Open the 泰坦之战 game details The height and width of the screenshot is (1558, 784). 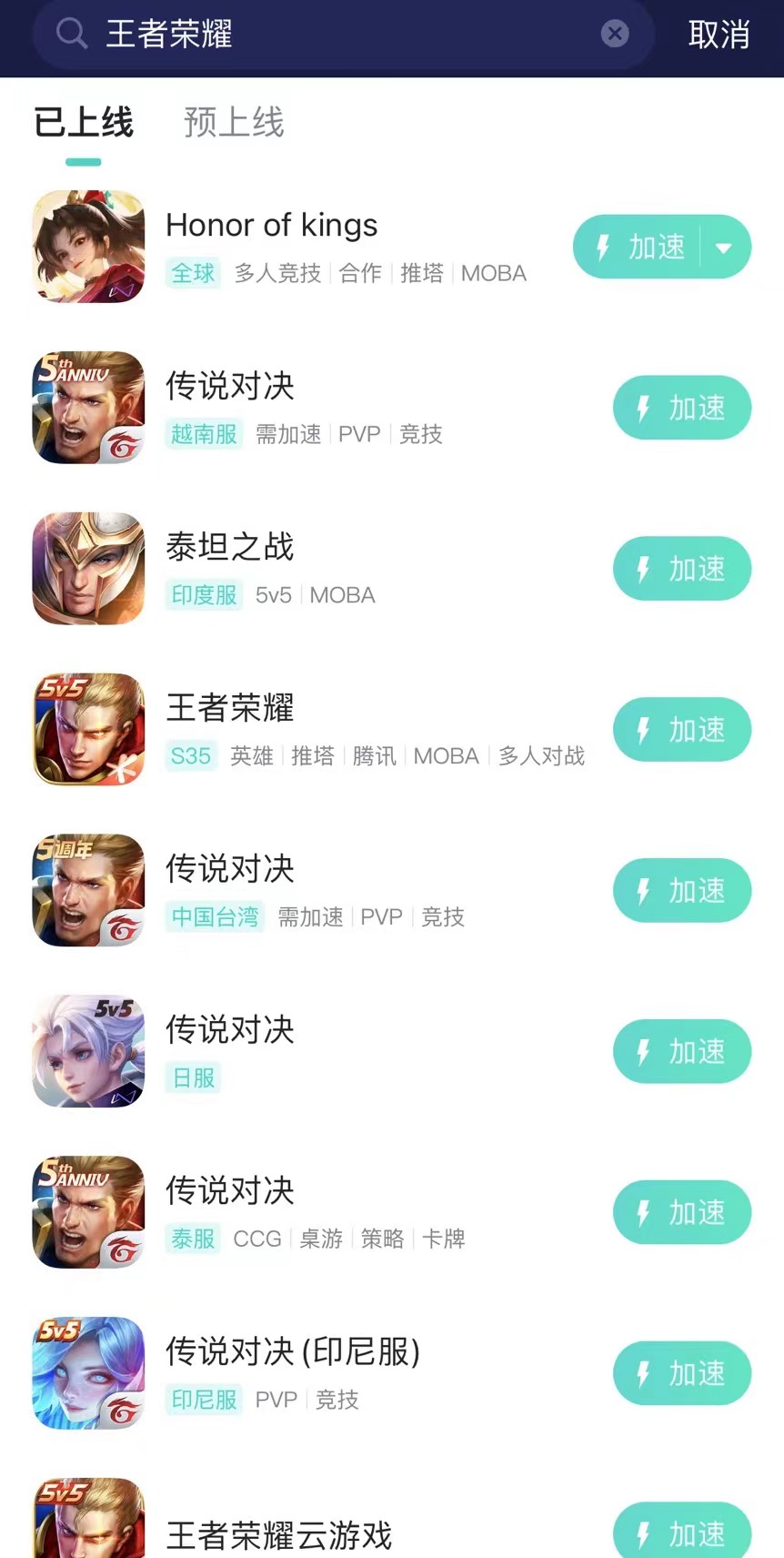click(x=230, y=547)
